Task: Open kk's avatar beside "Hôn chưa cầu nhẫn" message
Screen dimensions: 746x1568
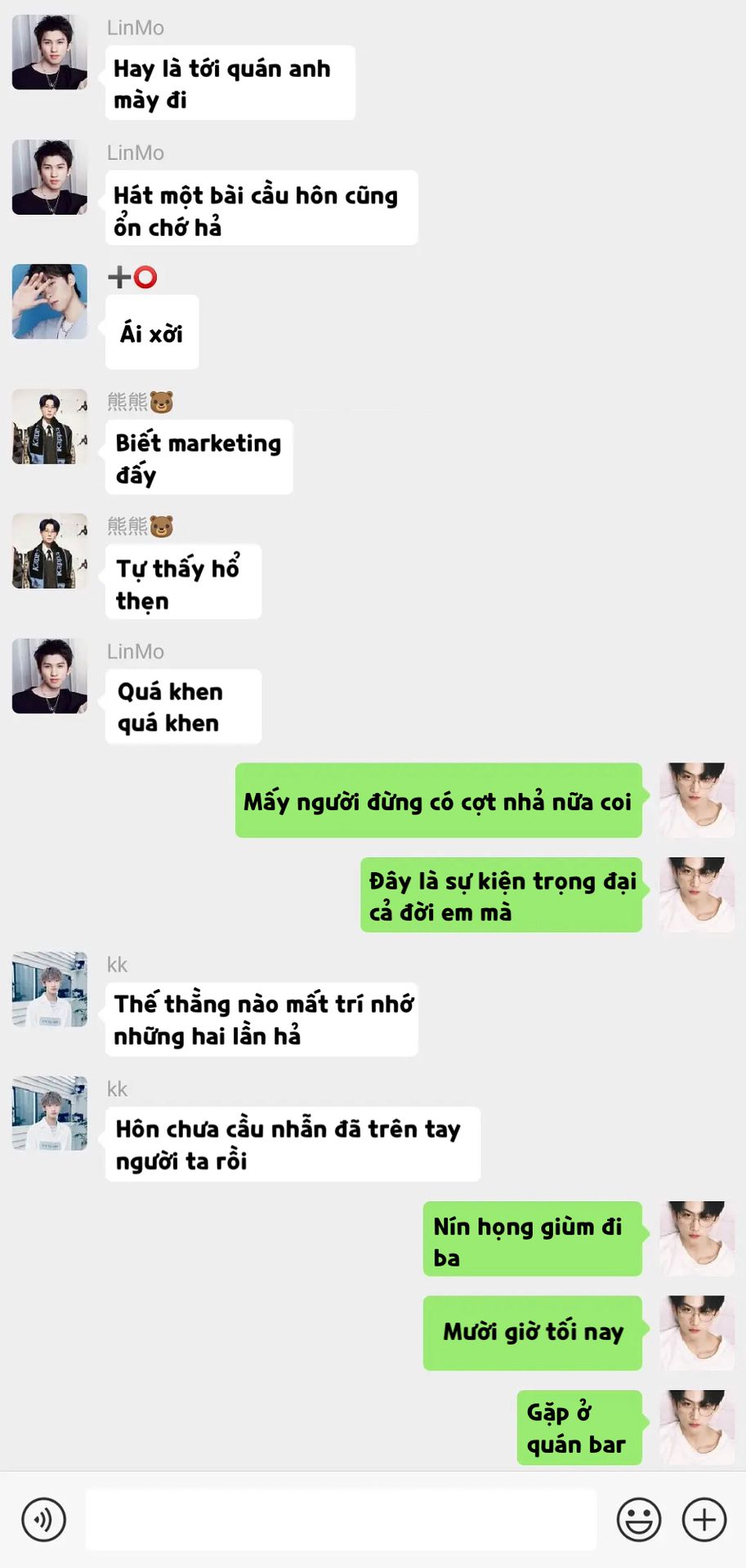Action: pos(50,1113)
